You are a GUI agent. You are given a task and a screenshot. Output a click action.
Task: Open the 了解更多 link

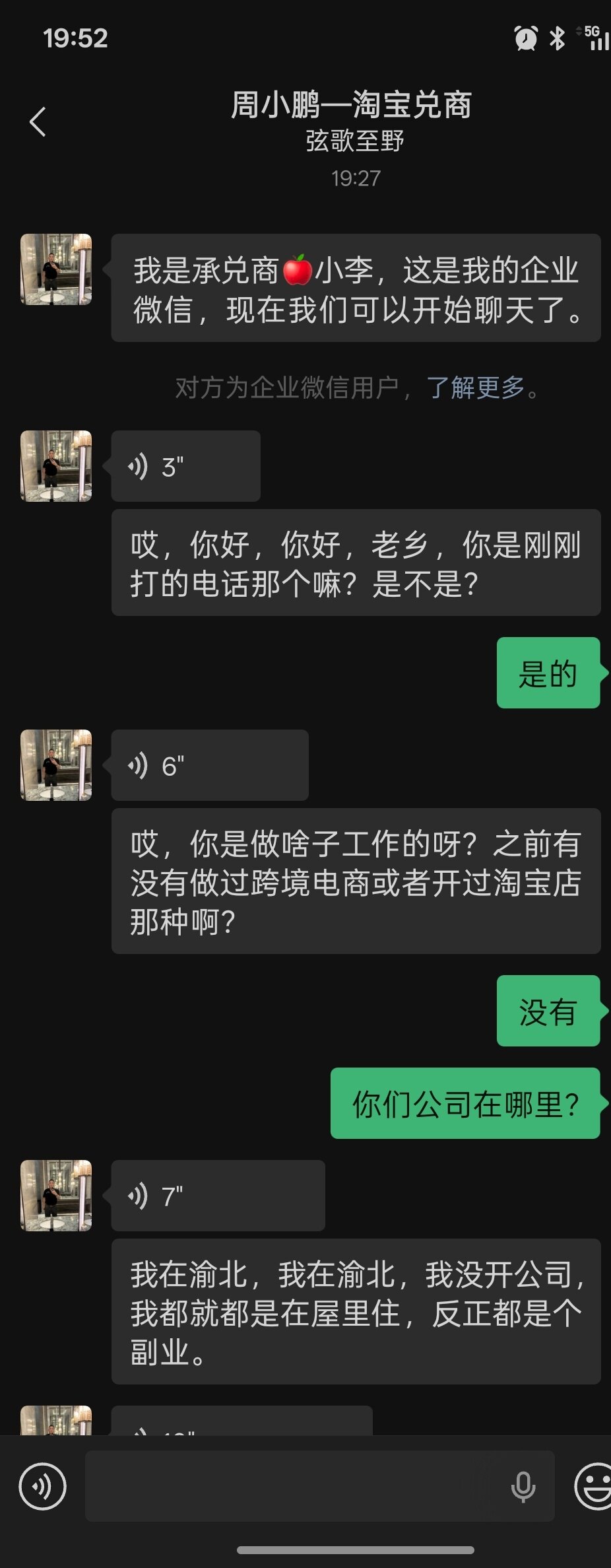click(475, 388)
